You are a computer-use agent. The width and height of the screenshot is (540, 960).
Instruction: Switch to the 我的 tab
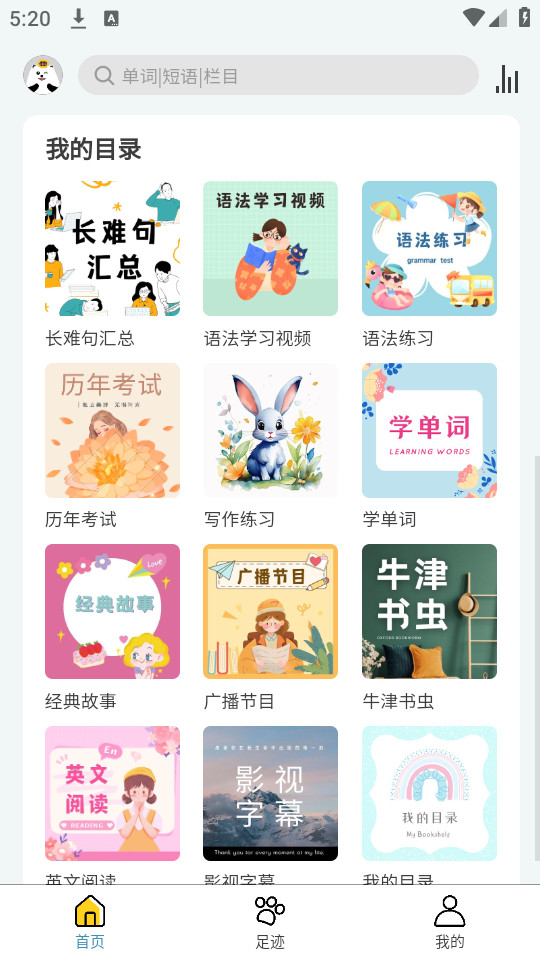pos(450,922)
